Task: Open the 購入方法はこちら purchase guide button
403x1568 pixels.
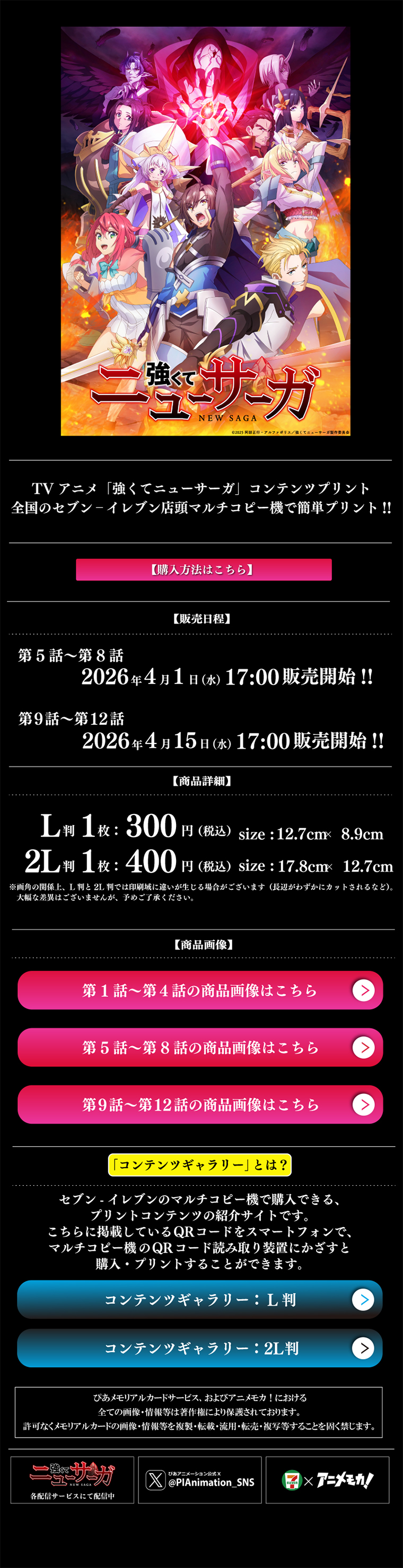Action: coord(203,569)
